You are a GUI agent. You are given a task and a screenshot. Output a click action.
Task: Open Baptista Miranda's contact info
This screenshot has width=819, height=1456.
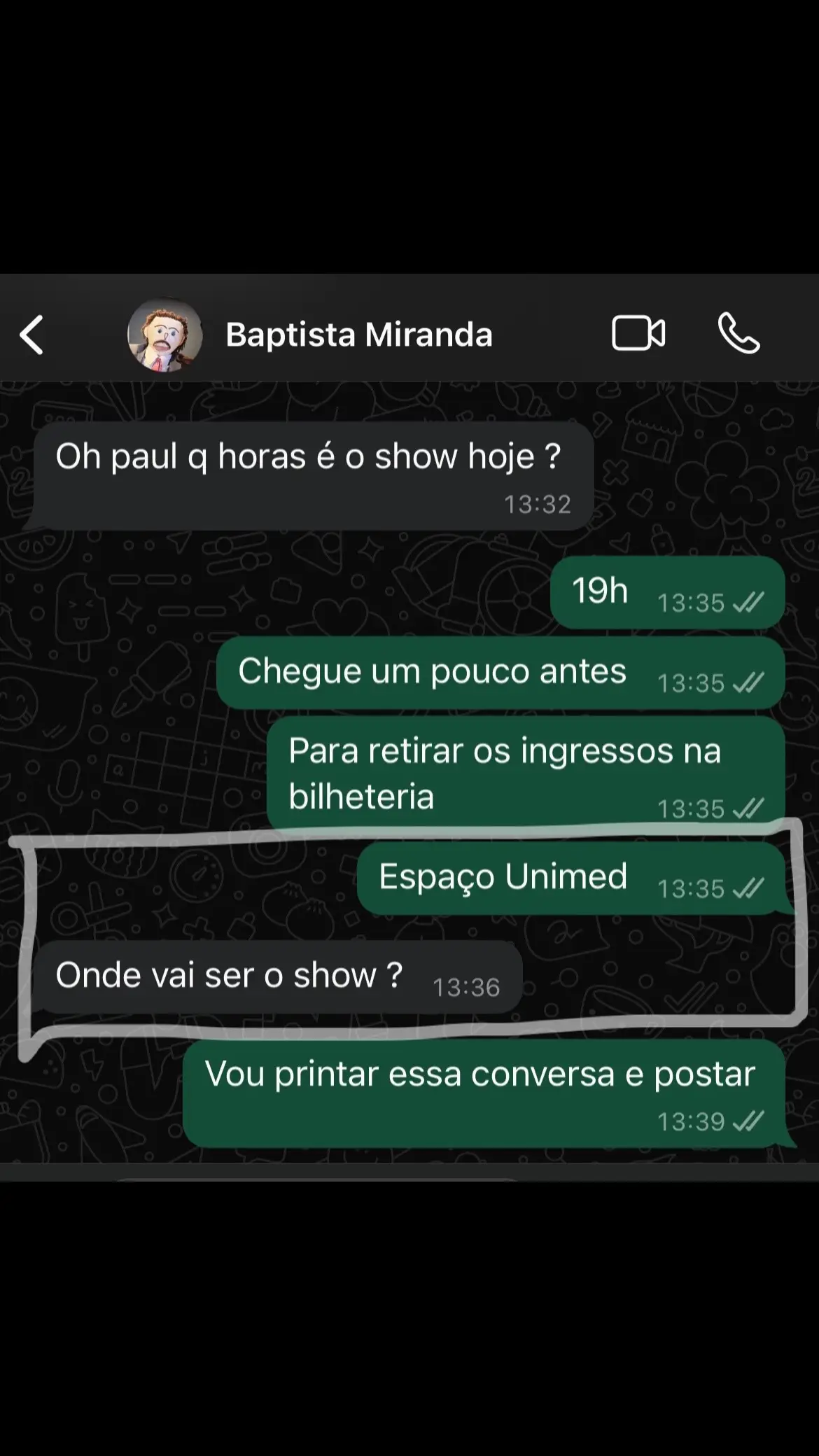pos(359,335)
